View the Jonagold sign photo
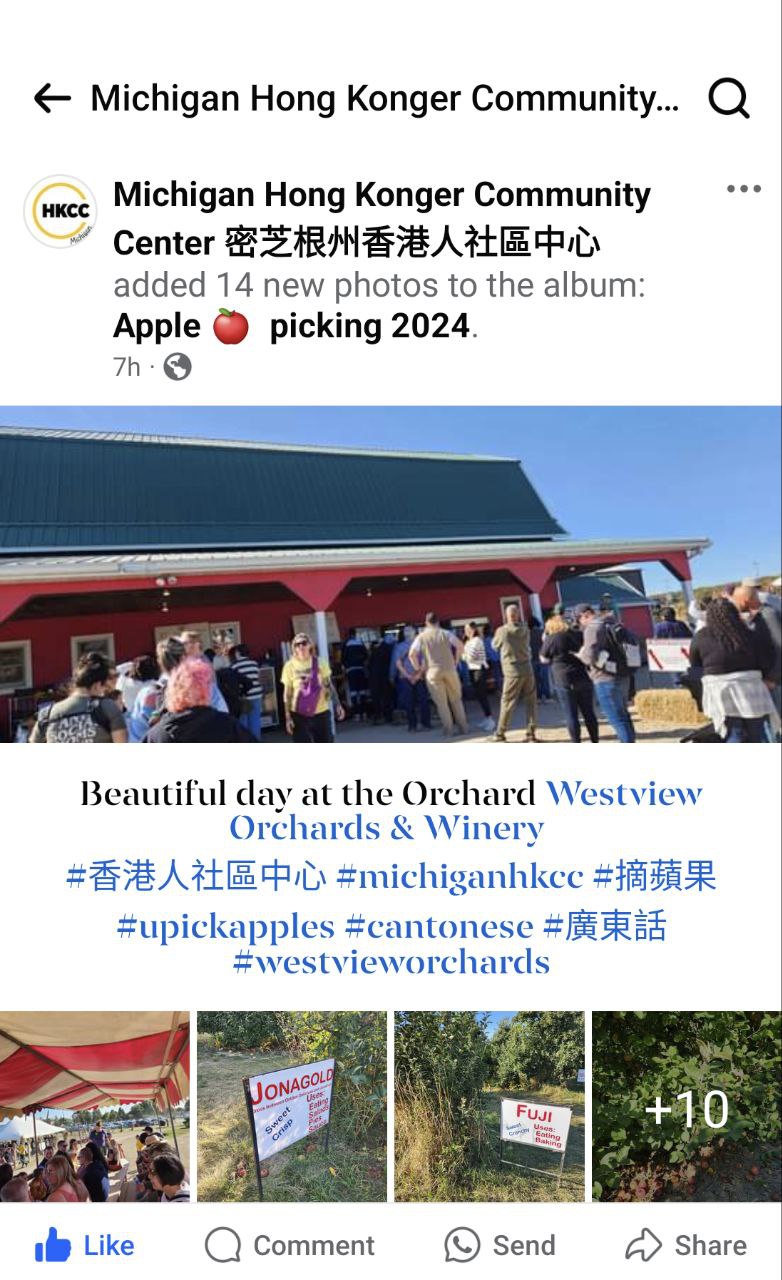This screenshot has width=782, height=1280. point(291,1106)
